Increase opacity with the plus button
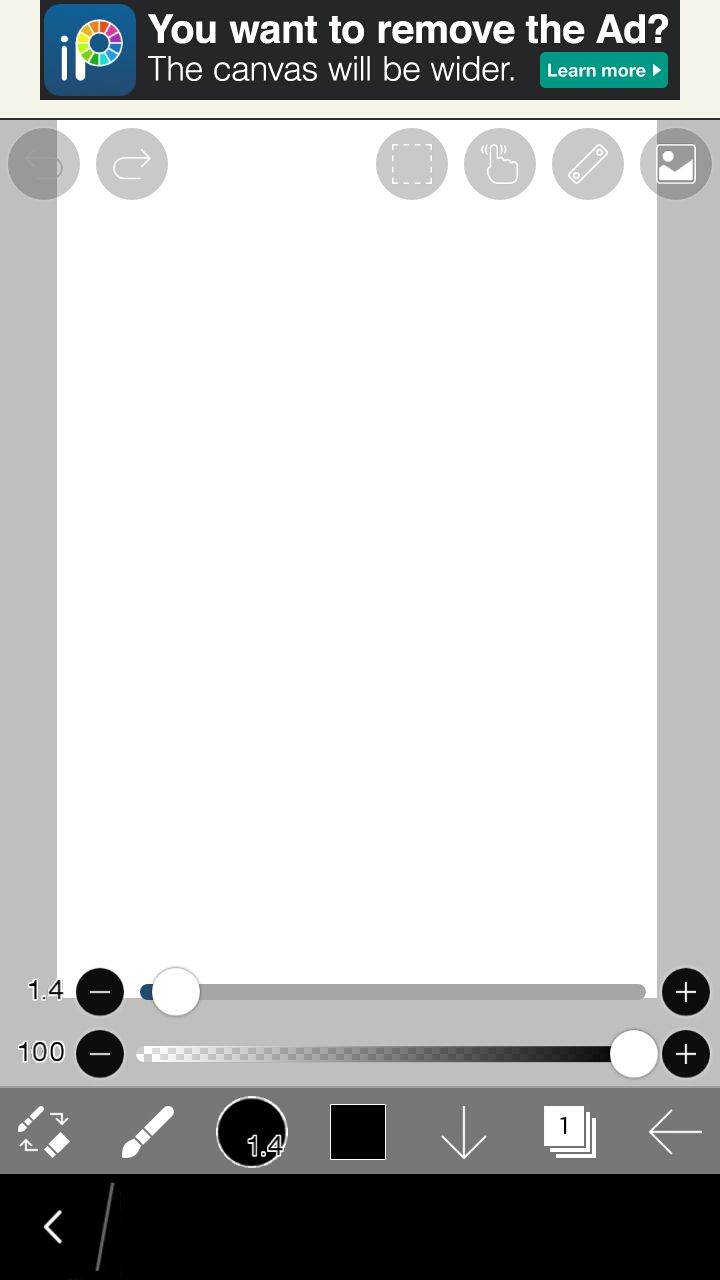 pos(685,1054)
